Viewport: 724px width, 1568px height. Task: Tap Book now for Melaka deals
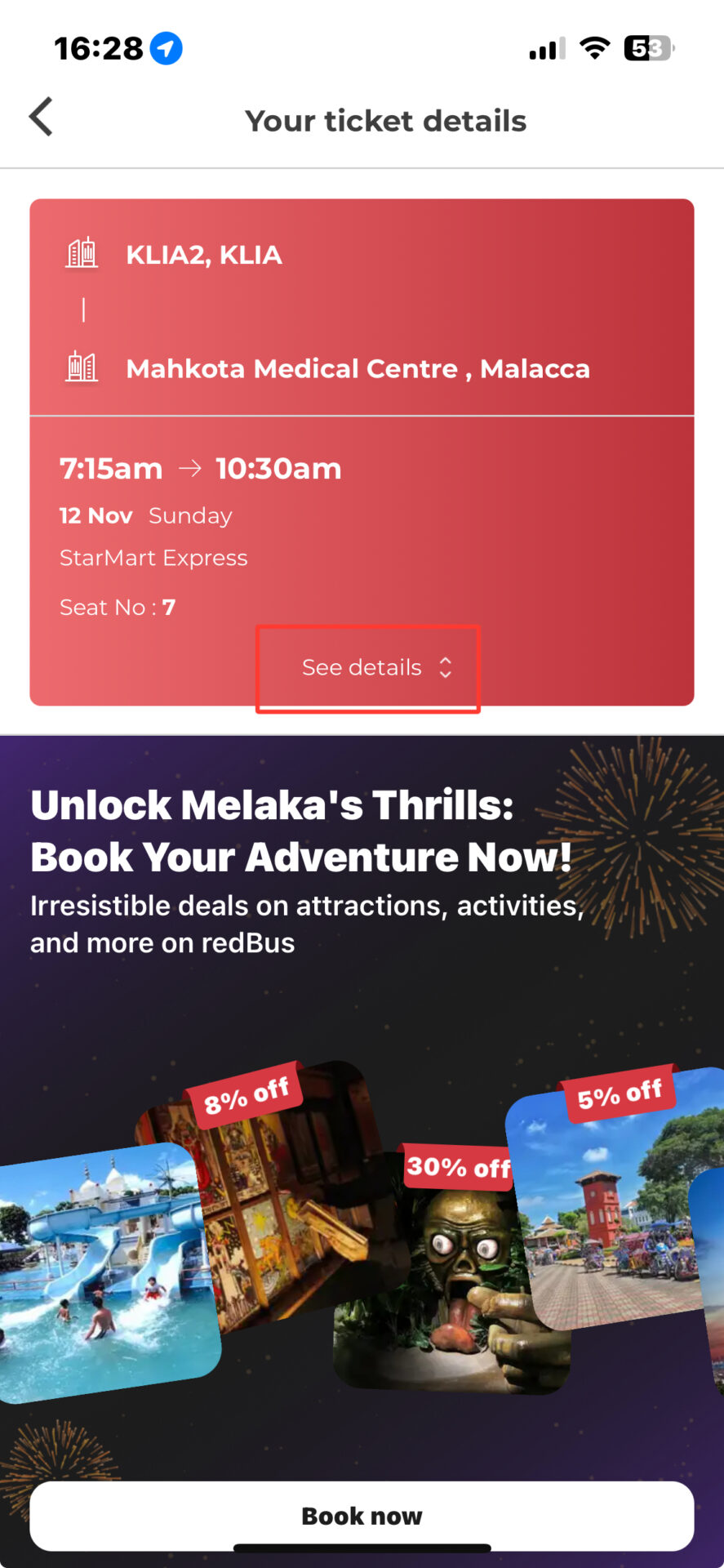coord(362,1516)
